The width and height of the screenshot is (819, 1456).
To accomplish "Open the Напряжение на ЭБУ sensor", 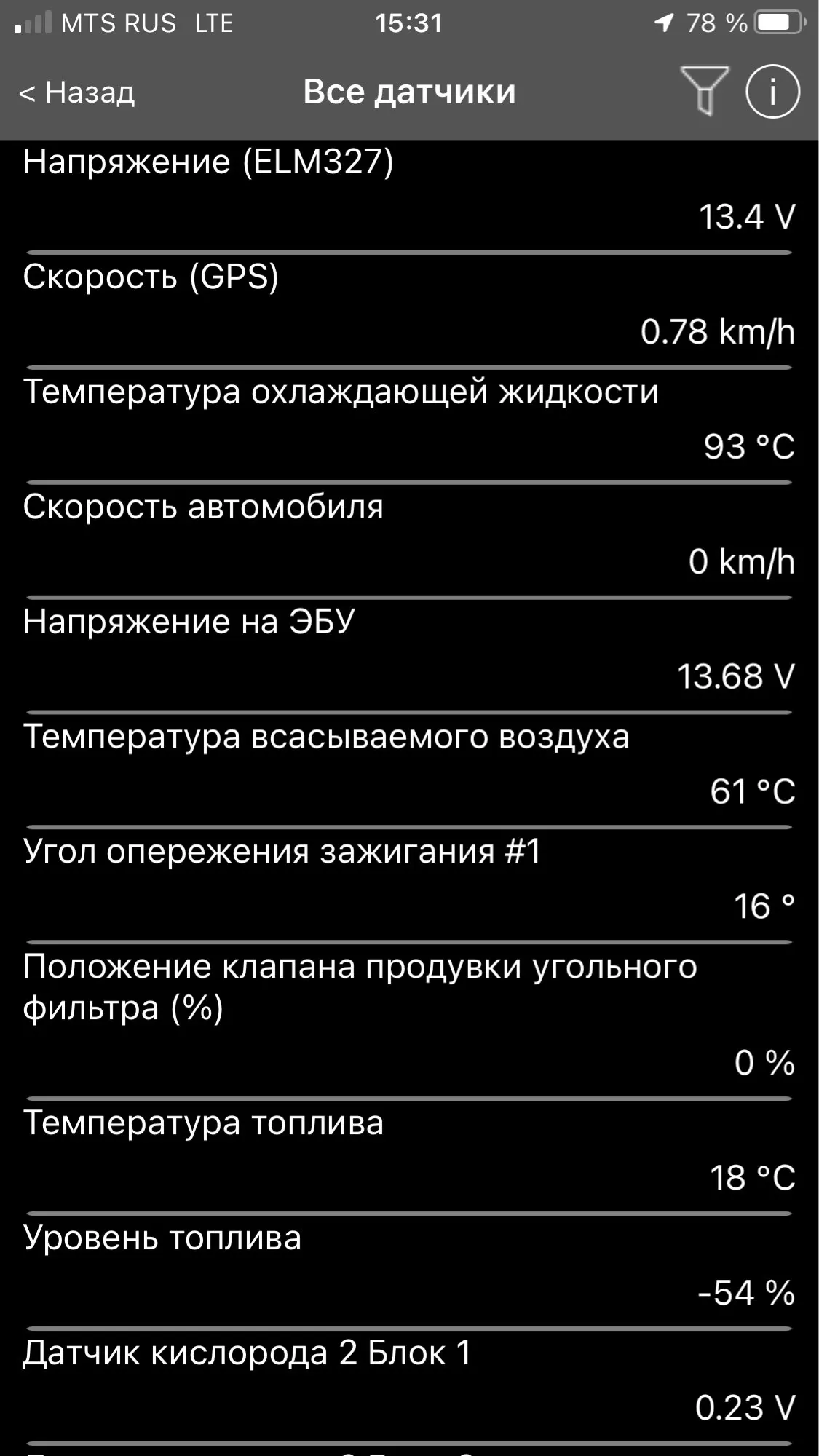I will (408, 651).
